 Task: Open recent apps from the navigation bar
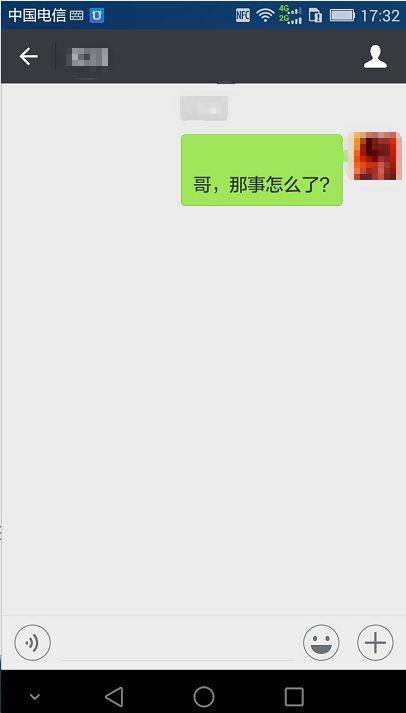(x=294, y=696)
